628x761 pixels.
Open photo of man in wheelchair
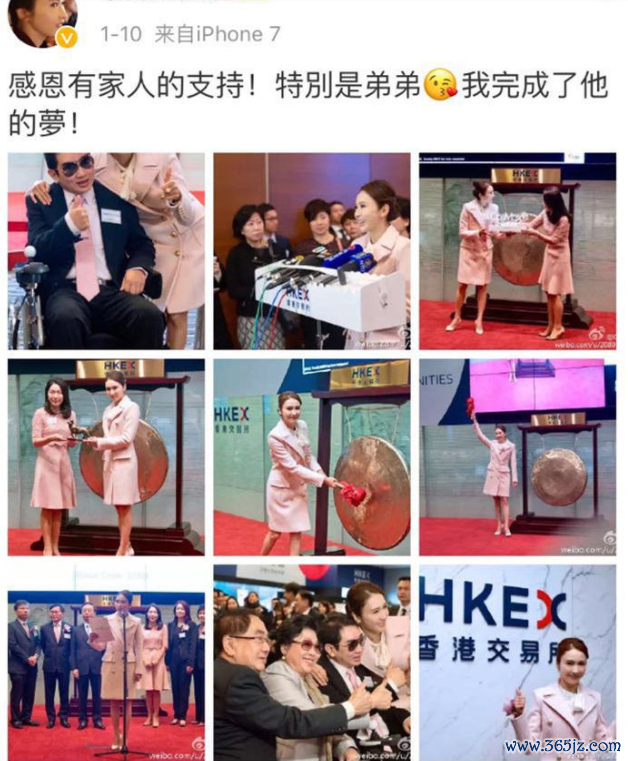coord(106,250)
